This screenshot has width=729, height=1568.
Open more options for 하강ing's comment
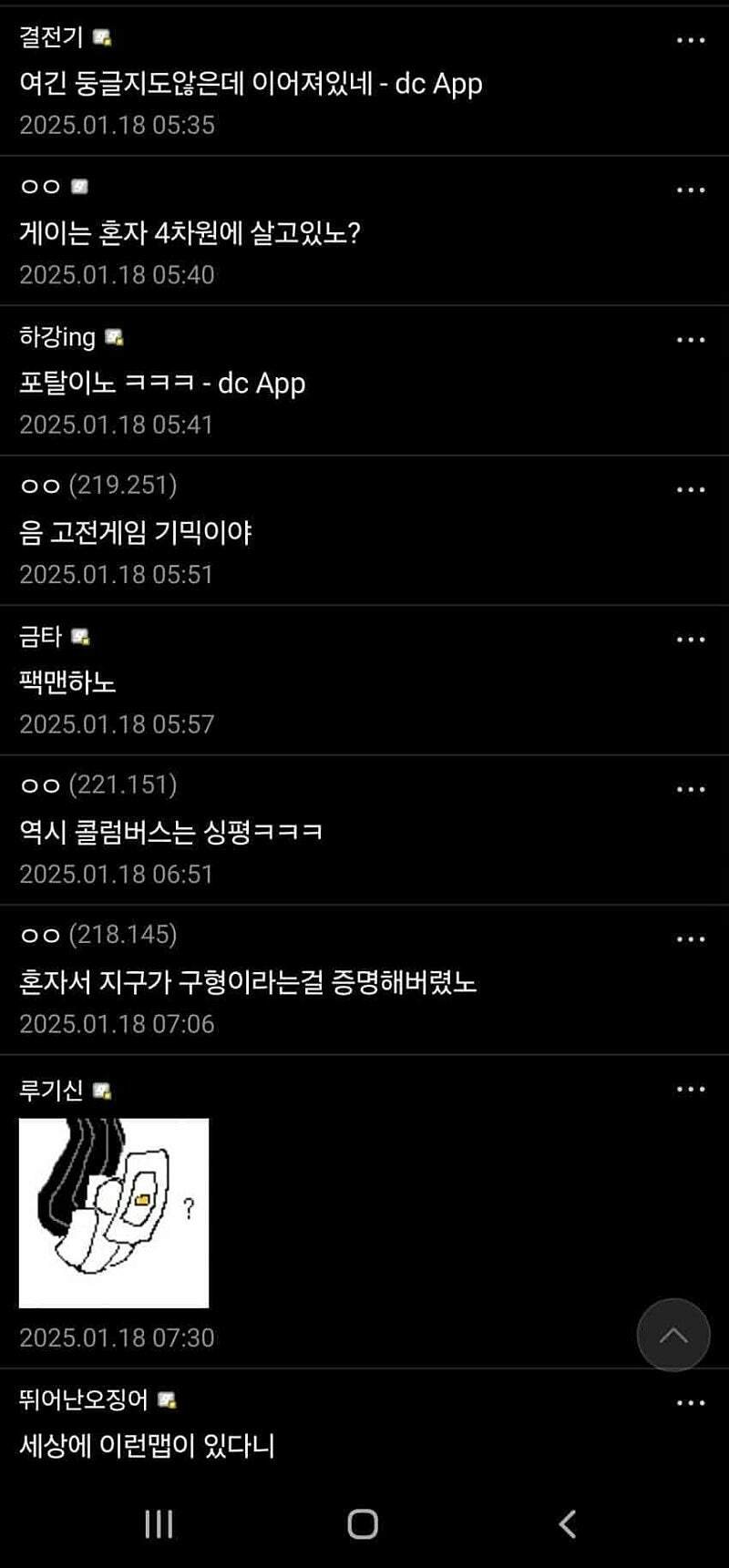tap(690, 340)
